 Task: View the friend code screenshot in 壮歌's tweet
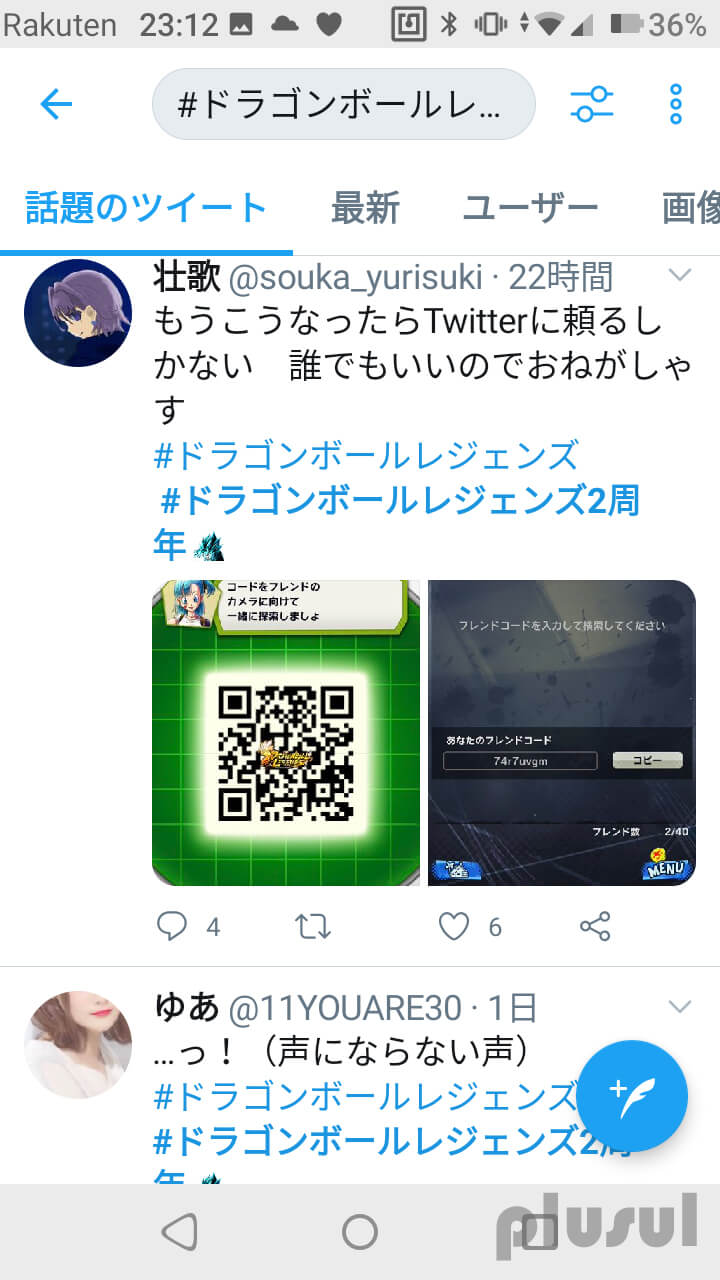561,733
